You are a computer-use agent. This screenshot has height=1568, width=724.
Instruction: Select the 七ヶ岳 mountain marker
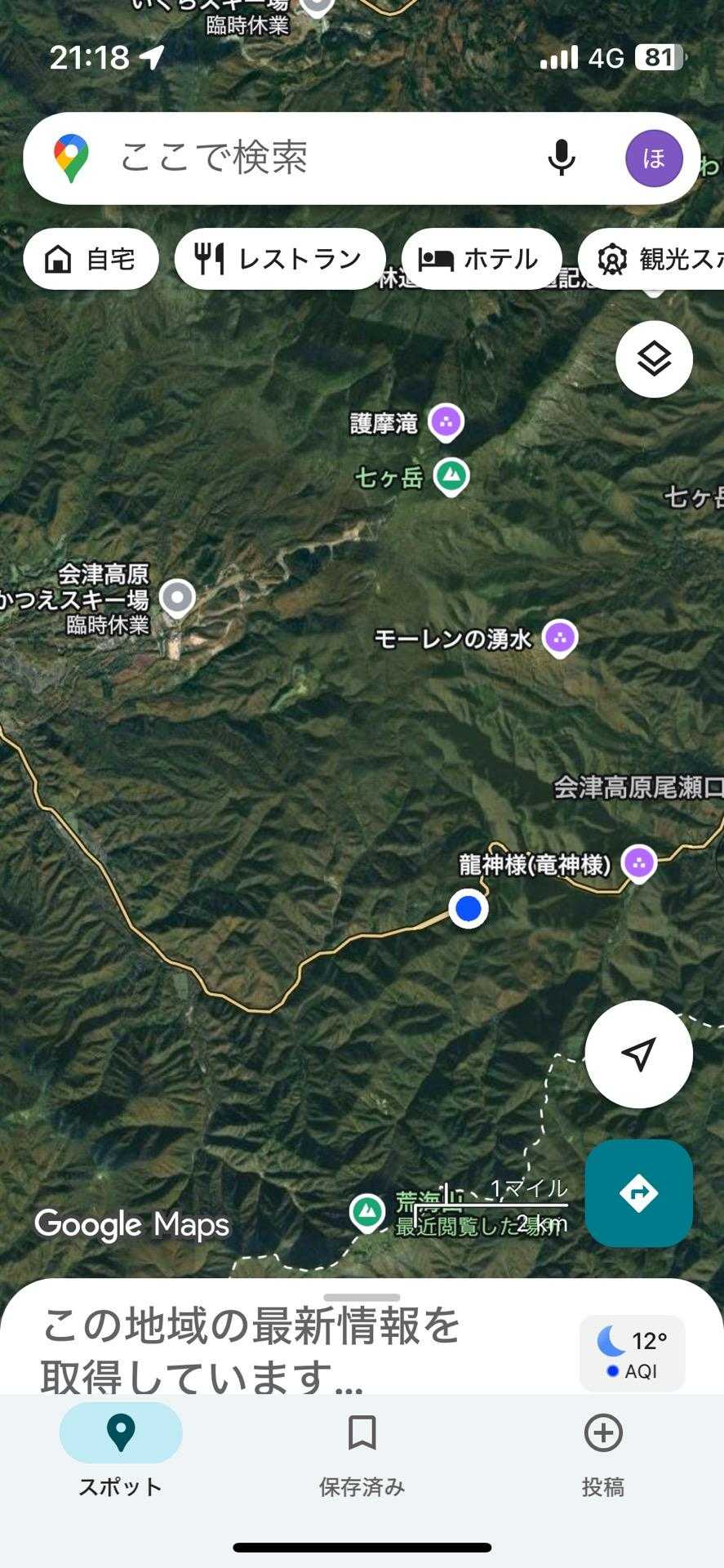coord(451,477)
